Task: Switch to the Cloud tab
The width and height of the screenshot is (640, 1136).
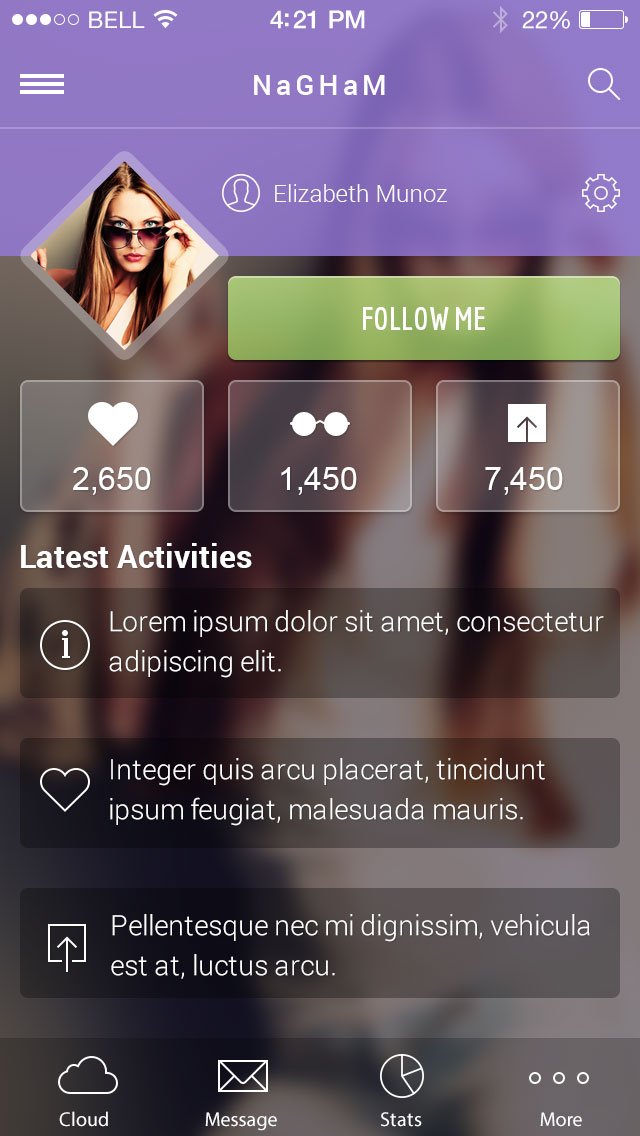Action: pyautogui.click(x=85, y=1090)
